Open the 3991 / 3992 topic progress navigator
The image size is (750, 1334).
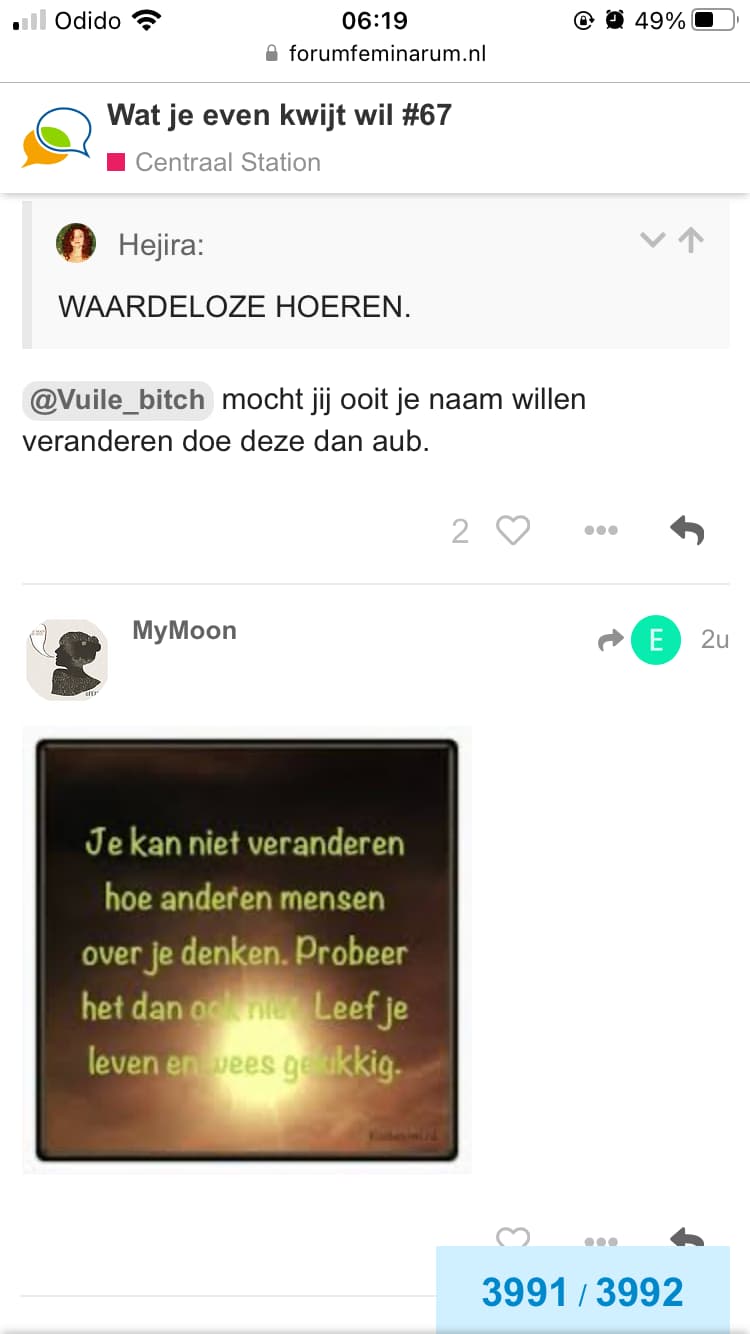tap(583, 1291)
